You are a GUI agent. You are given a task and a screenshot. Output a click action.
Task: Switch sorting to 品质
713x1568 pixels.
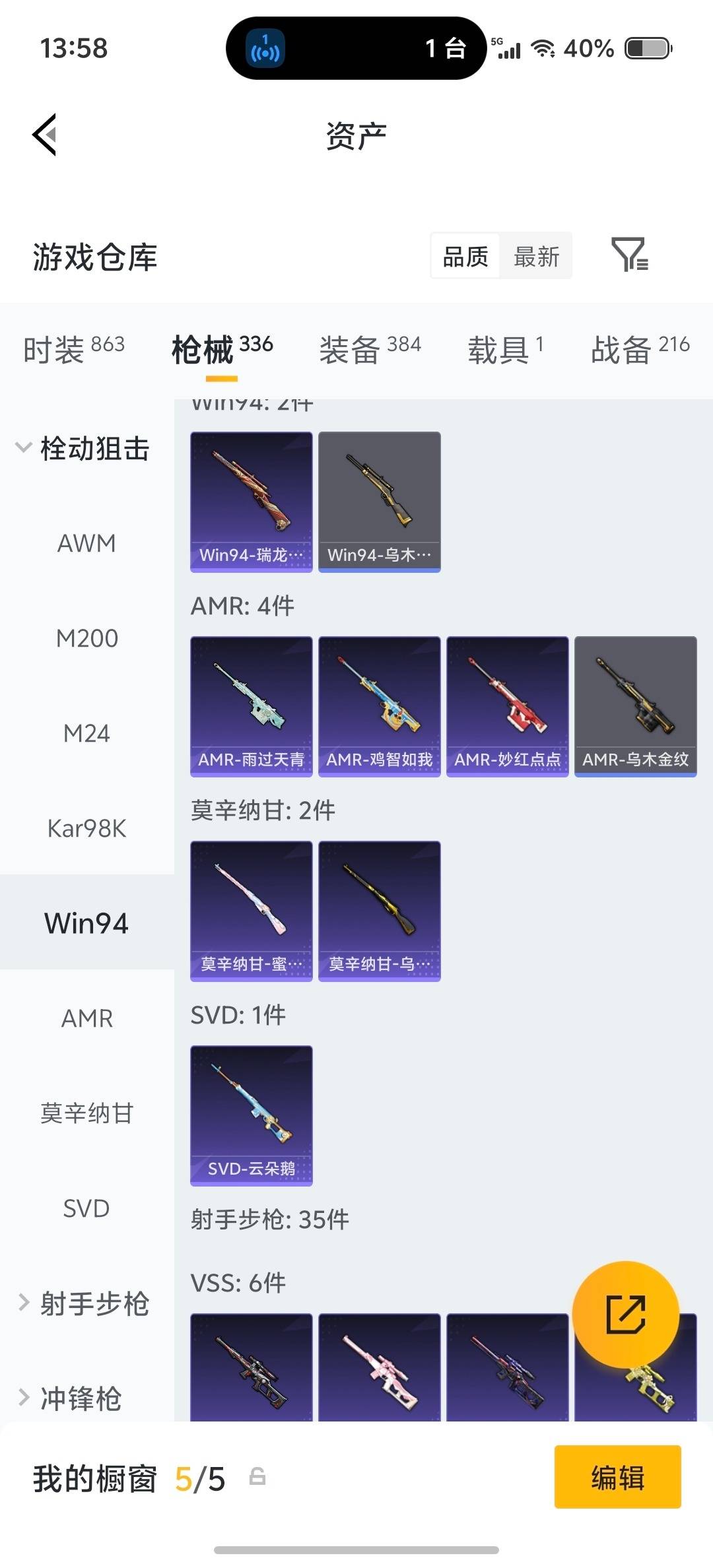pos(464,256)
